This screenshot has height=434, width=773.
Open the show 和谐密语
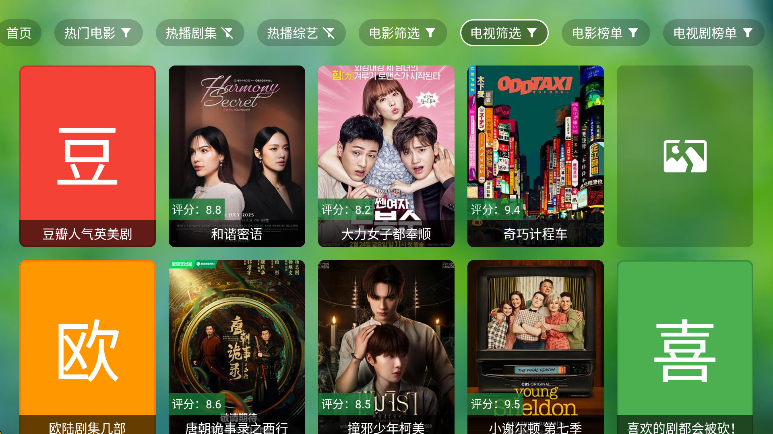[237, 156]
